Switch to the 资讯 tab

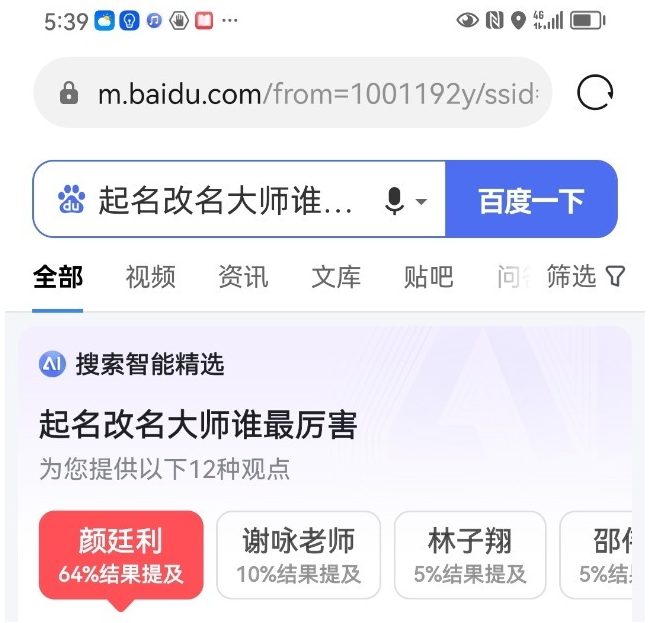click(x=243, y=277)
